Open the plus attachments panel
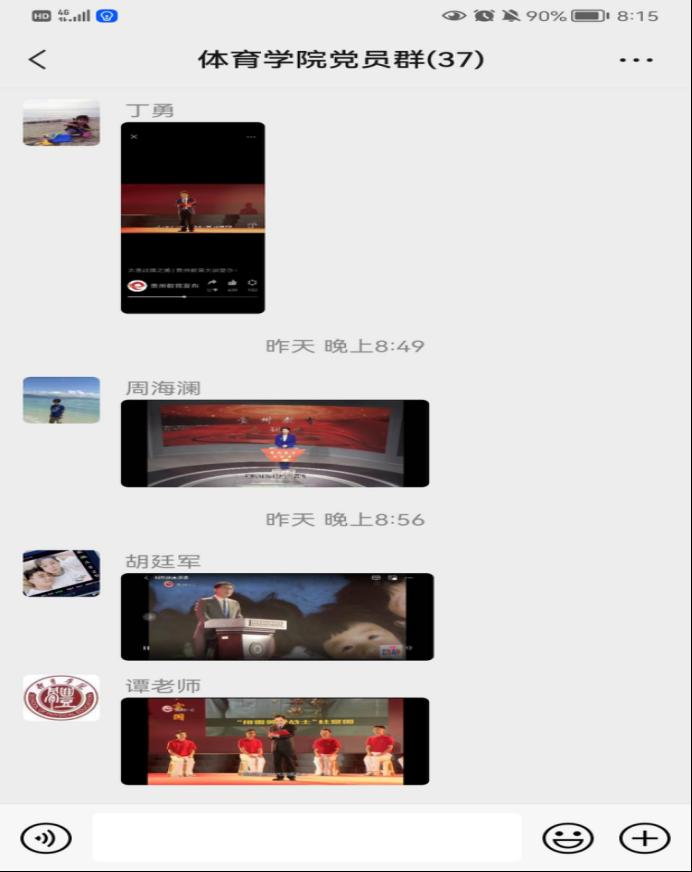The width and height of the screenshot is (692, 872). point(644,838)
